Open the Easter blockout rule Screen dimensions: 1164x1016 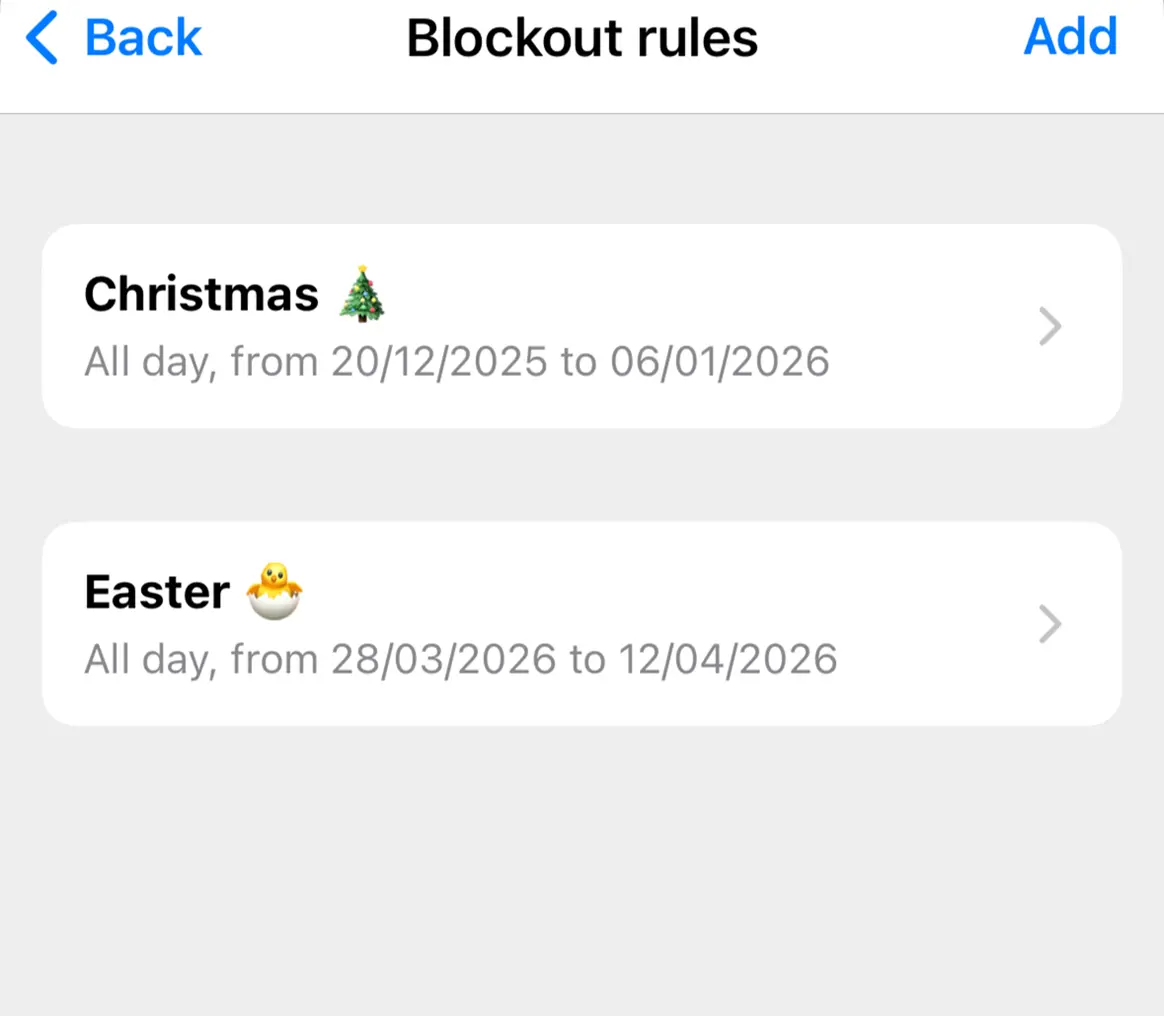tap(580, 623)
